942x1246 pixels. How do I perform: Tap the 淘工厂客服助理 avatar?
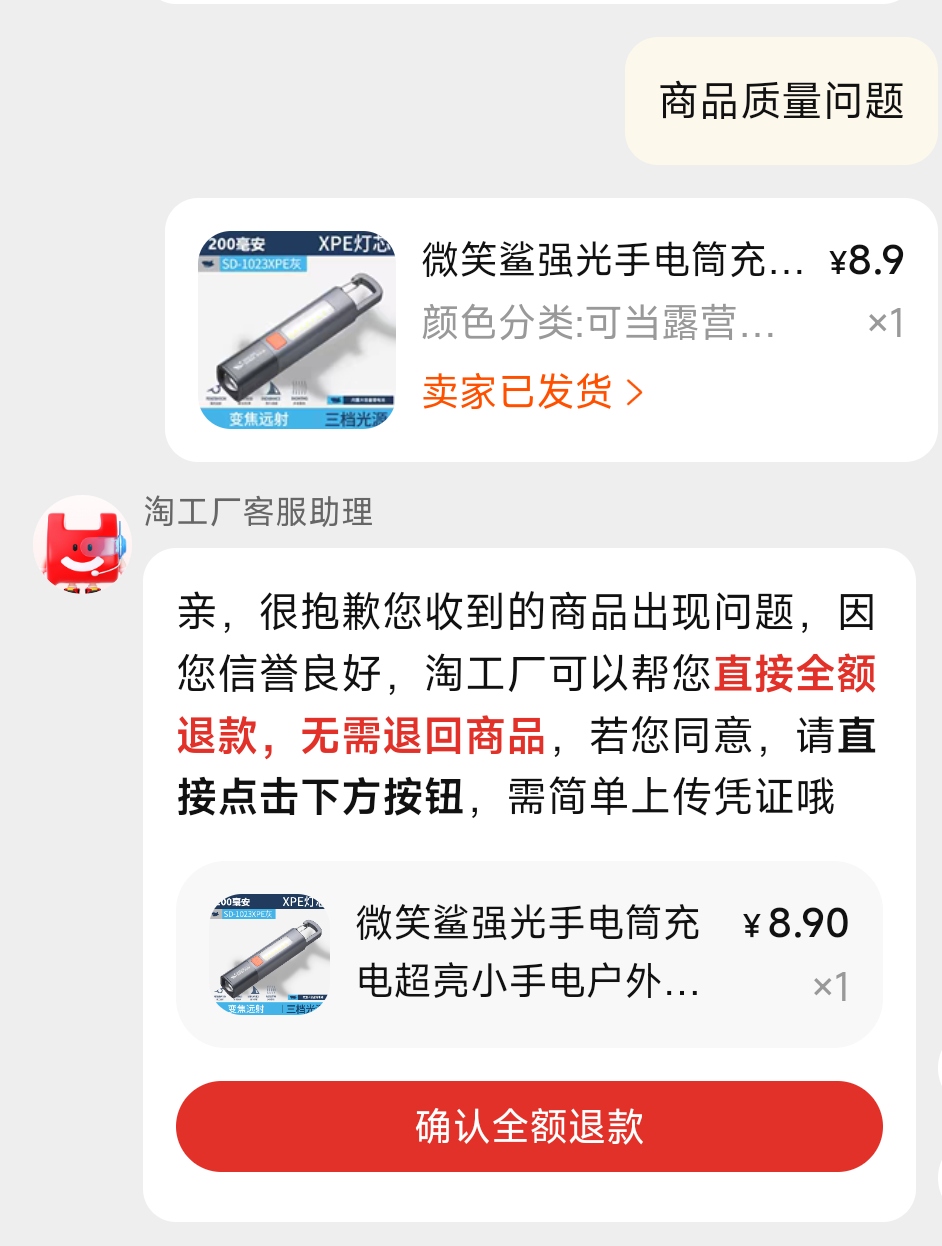[x=82, y=545]
